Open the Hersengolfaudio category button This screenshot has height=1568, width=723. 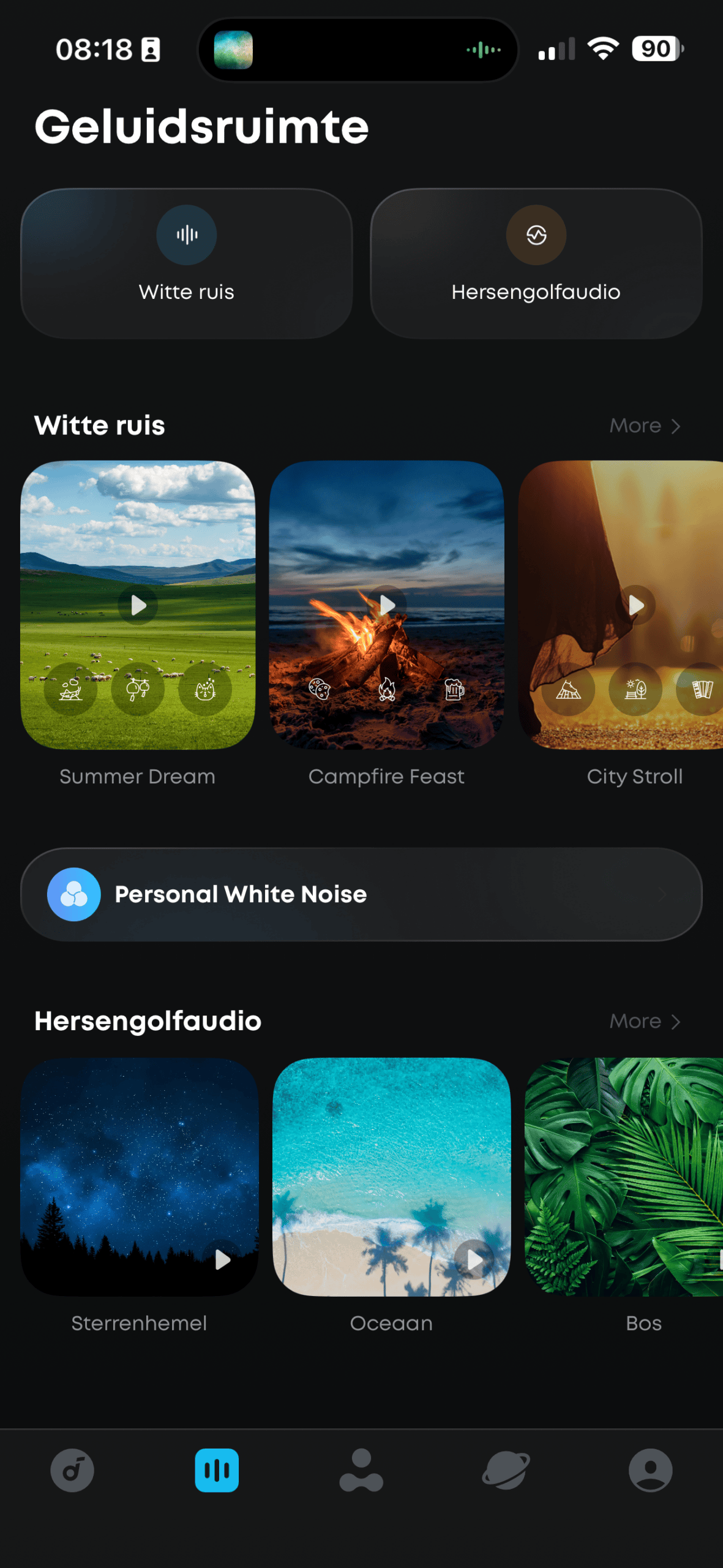[536, 263]
